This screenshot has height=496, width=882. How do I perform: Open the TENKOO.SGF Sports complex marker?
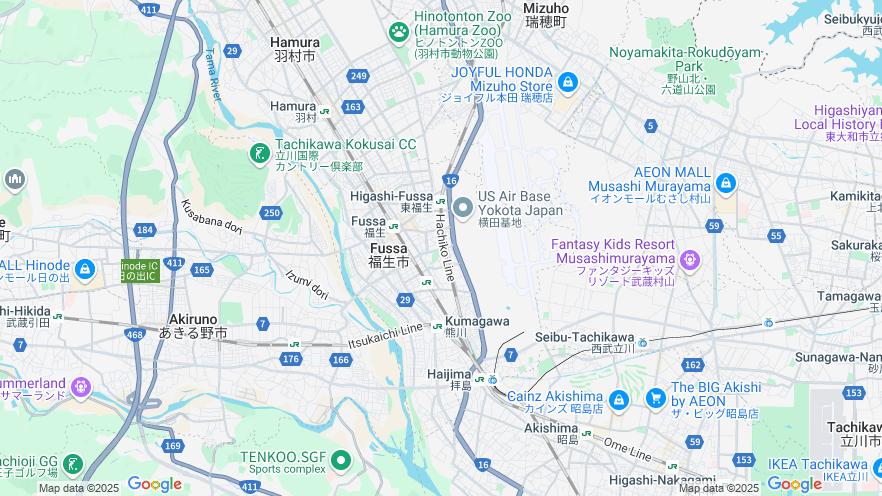pos(341,461)
